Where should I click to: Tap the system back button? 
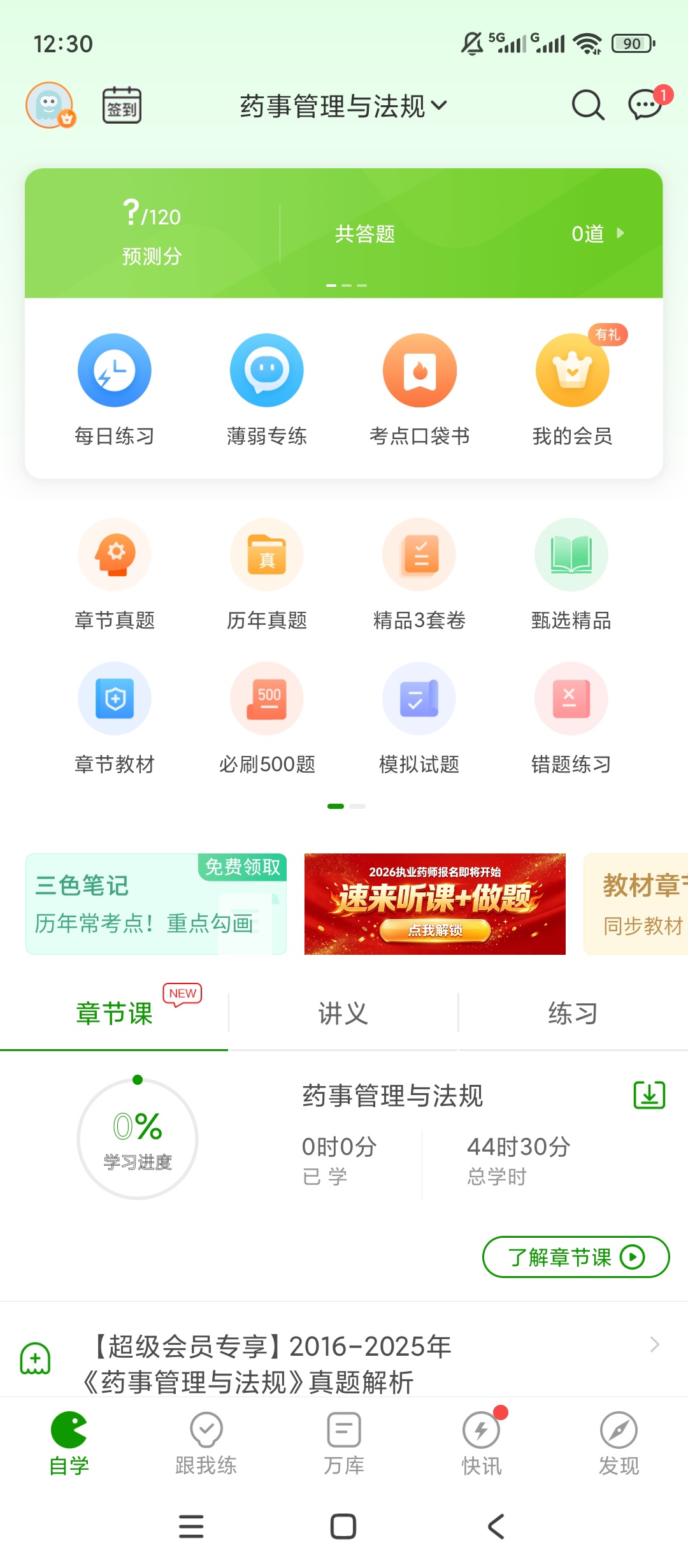point(496,1527)
